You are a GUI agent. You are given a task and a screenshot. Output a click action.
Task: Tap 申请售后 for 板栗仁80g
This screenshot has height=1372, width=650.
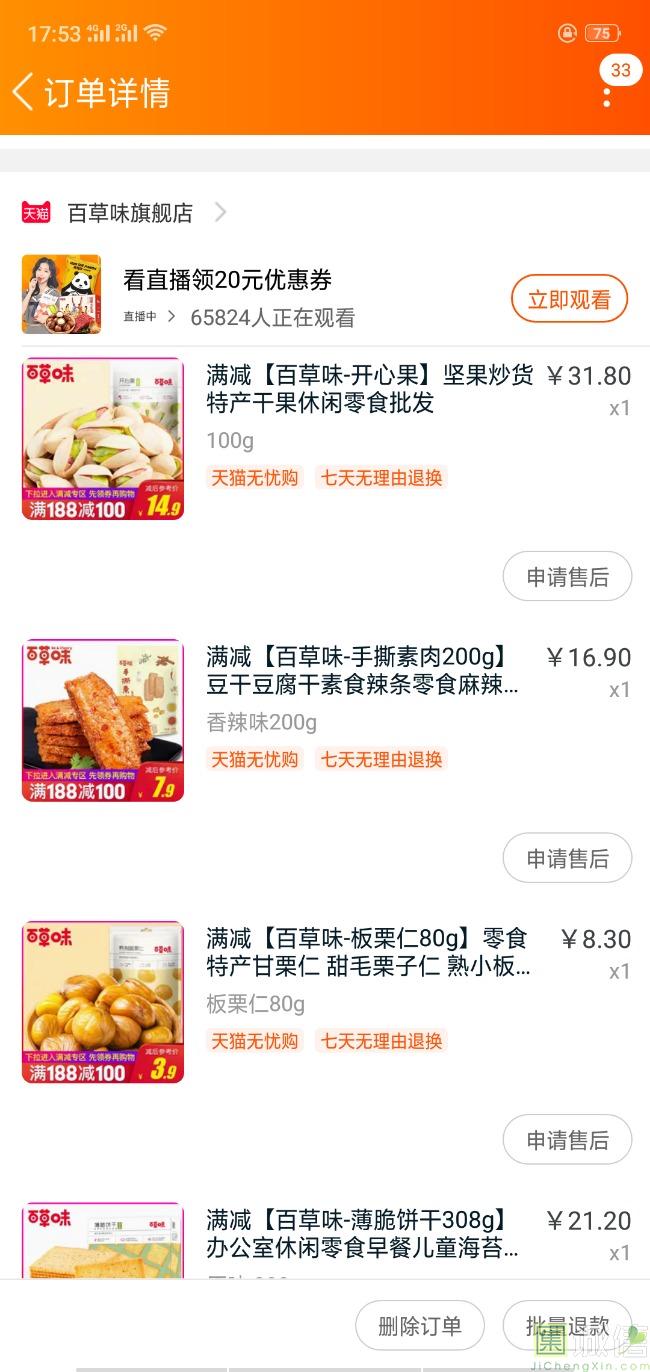pos(567,1140)
